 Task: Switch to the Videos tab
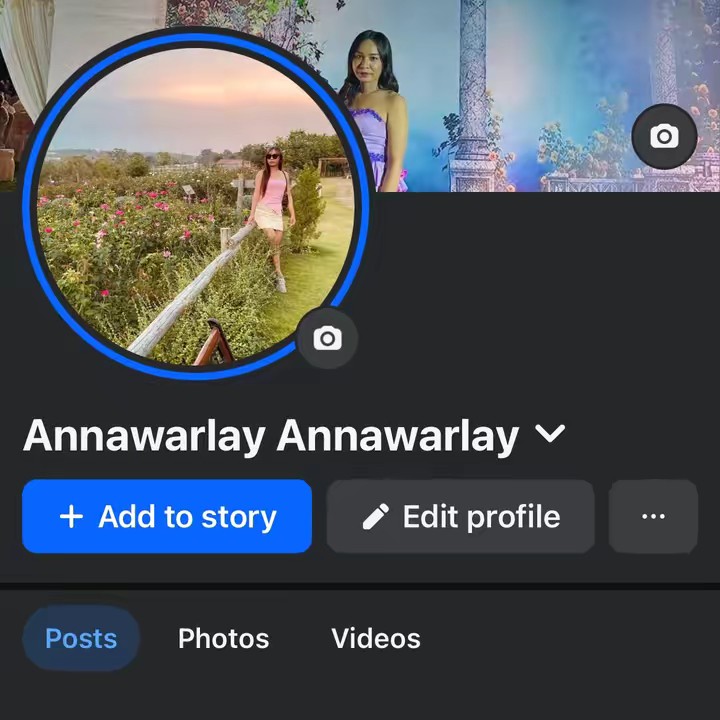pos(375,638)
